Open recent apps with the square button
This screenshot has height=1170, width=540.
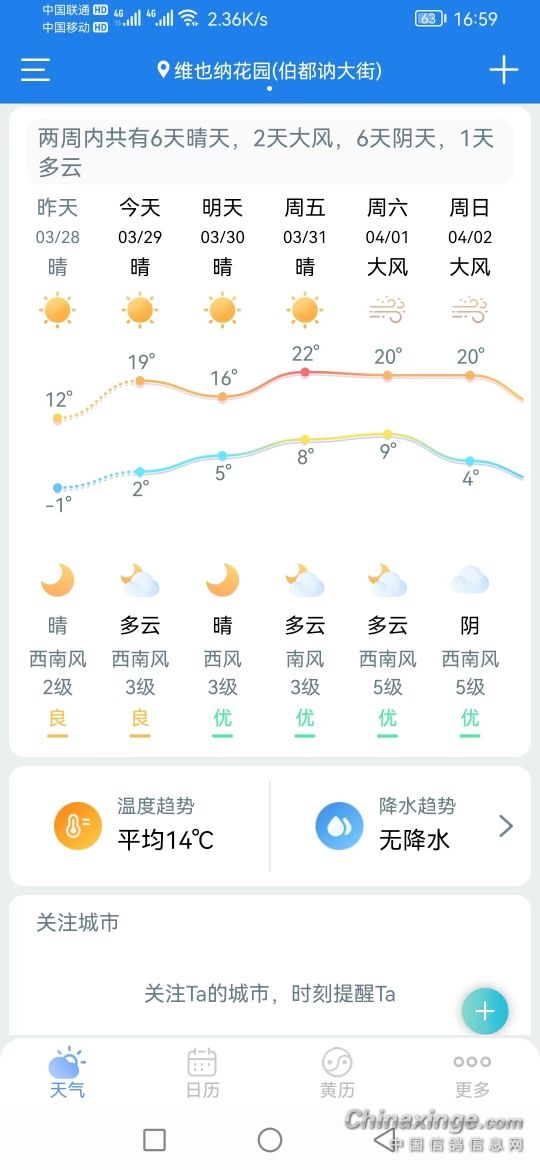(154, 1139)
